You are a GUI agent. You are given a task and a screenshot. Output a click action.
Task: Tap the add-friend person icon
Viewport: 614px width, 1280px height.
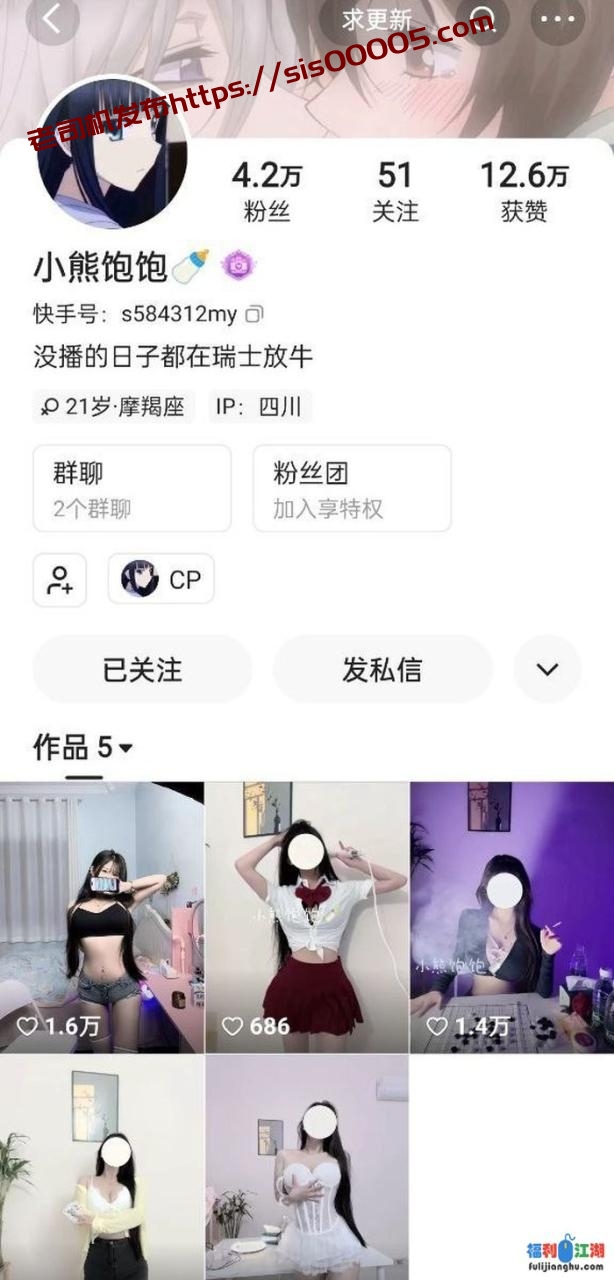[60, 579]
